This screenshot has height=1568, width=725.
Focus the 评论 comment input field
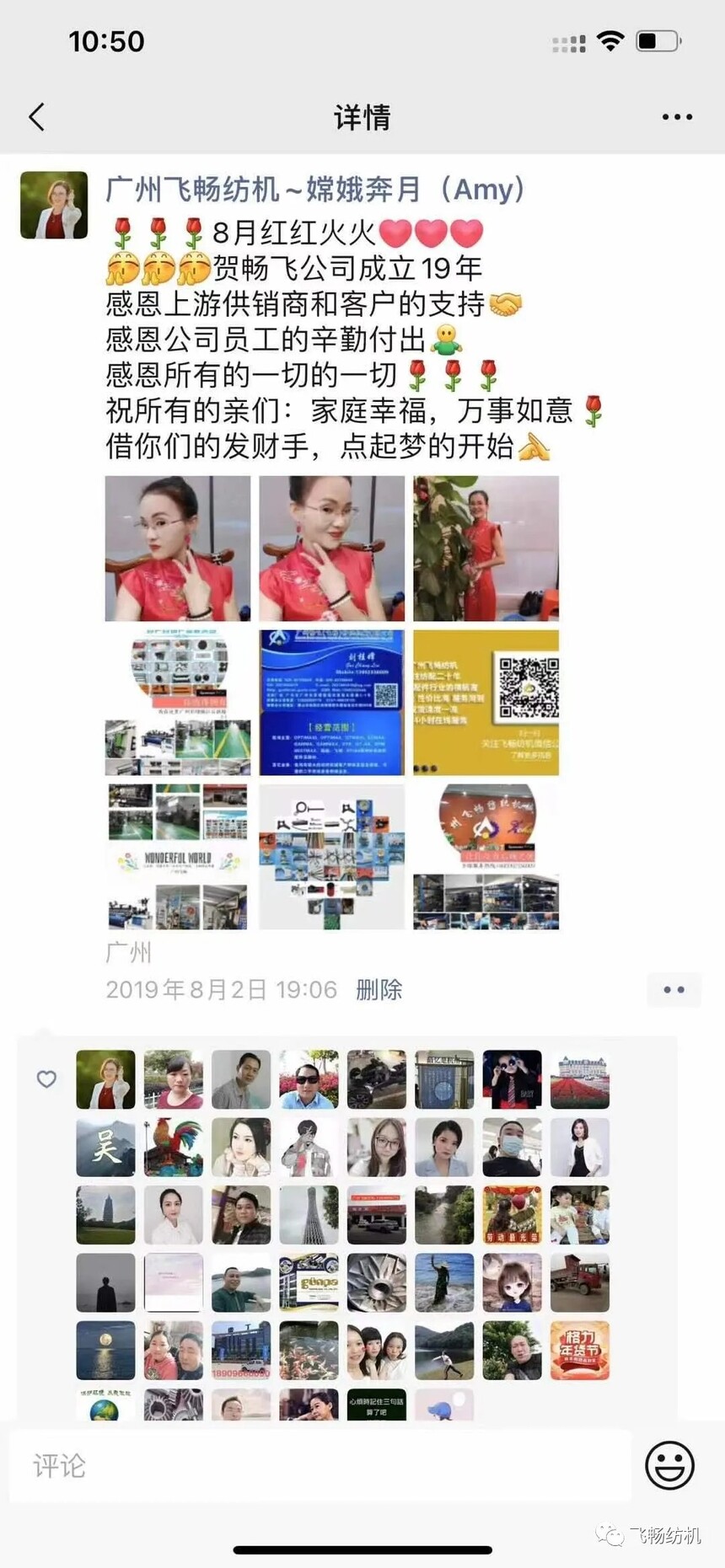tap(320, 1465)
